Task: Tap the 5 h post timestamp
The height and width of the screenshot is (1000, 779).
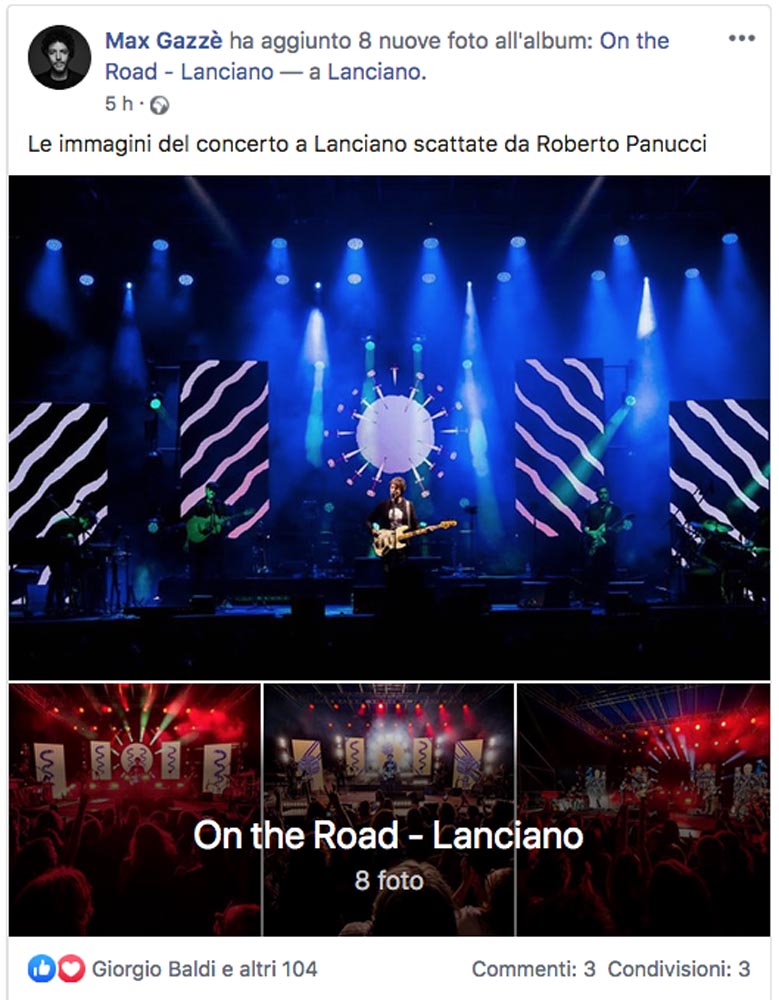Action: coord(119,103)
